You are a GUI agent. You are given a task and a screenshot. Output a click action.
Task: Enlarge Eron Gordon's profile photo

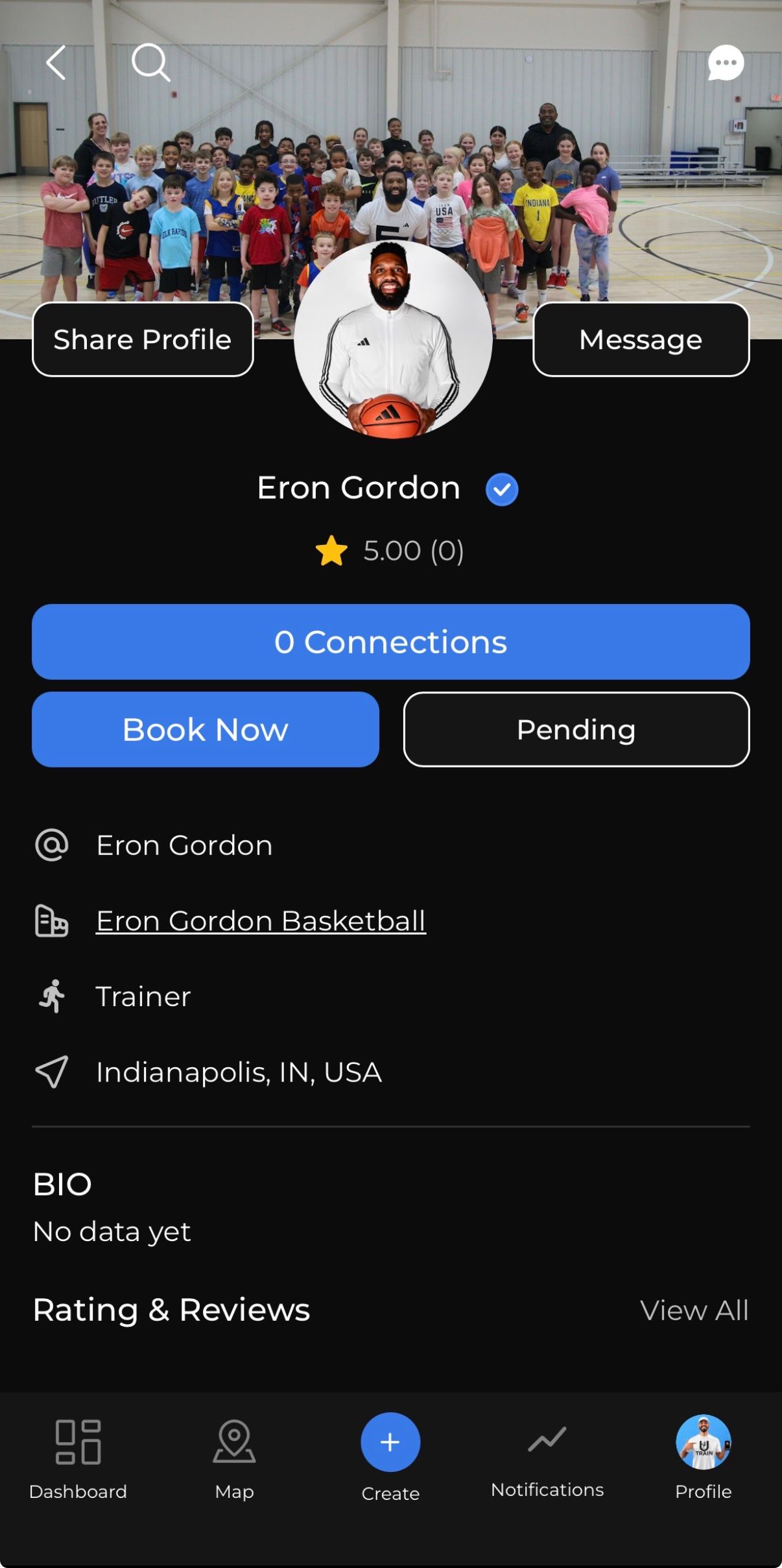[x=392, y=339]
